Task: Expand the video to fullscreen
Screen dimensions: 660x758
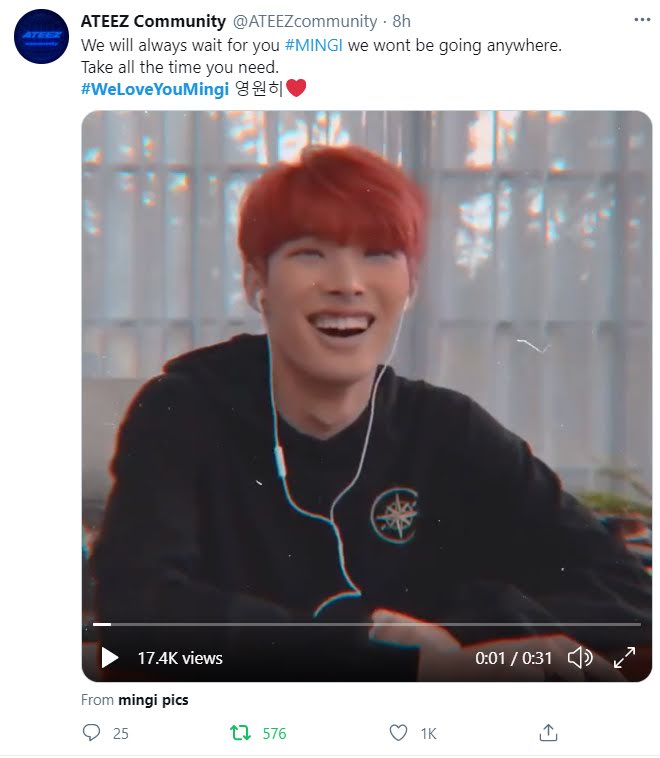Action: coord(624,658)
